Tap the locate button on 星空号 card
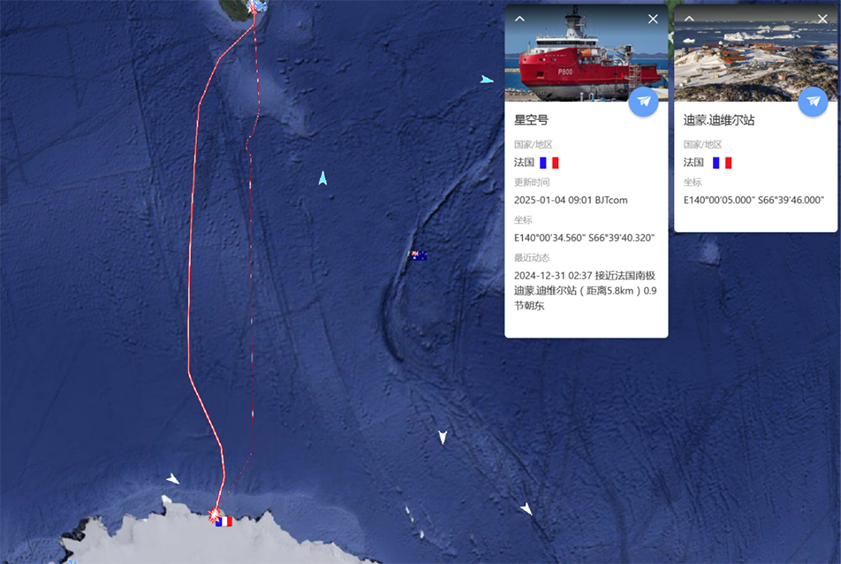This screenshot has height=564, width=841. tap(644, 101)
